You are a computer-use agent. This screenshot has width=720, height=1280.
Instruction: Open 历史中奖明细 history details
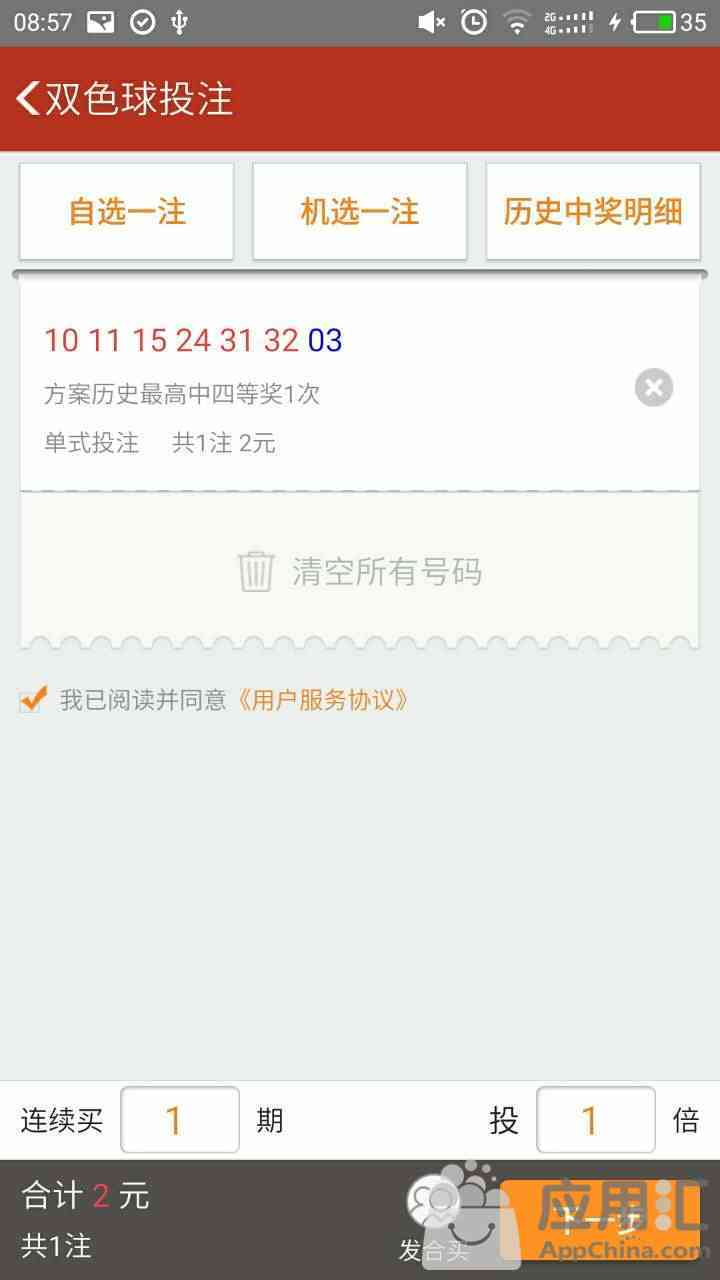[593, 212]
